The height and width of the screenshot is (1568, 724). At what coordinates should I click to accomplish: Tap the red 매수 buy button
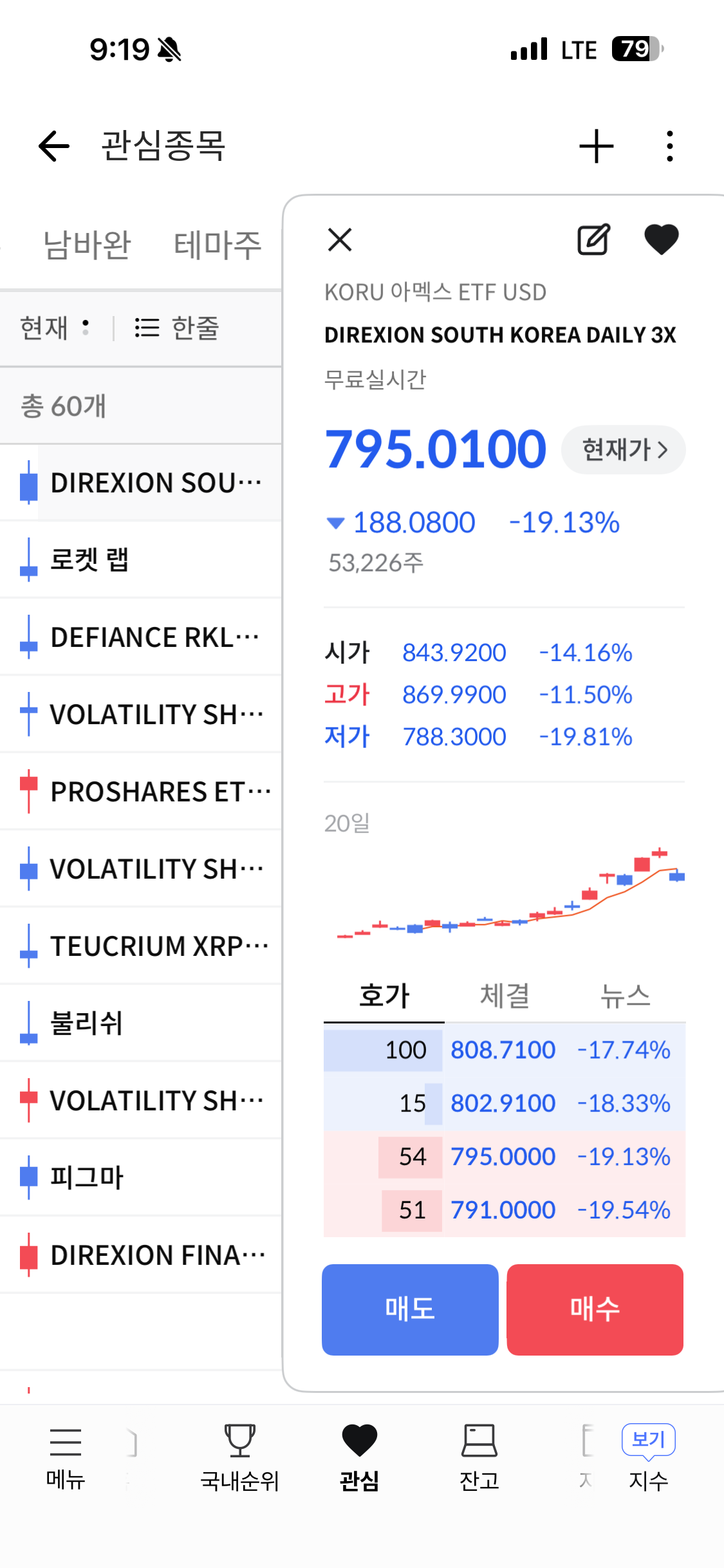click(x=595, y=1309)
